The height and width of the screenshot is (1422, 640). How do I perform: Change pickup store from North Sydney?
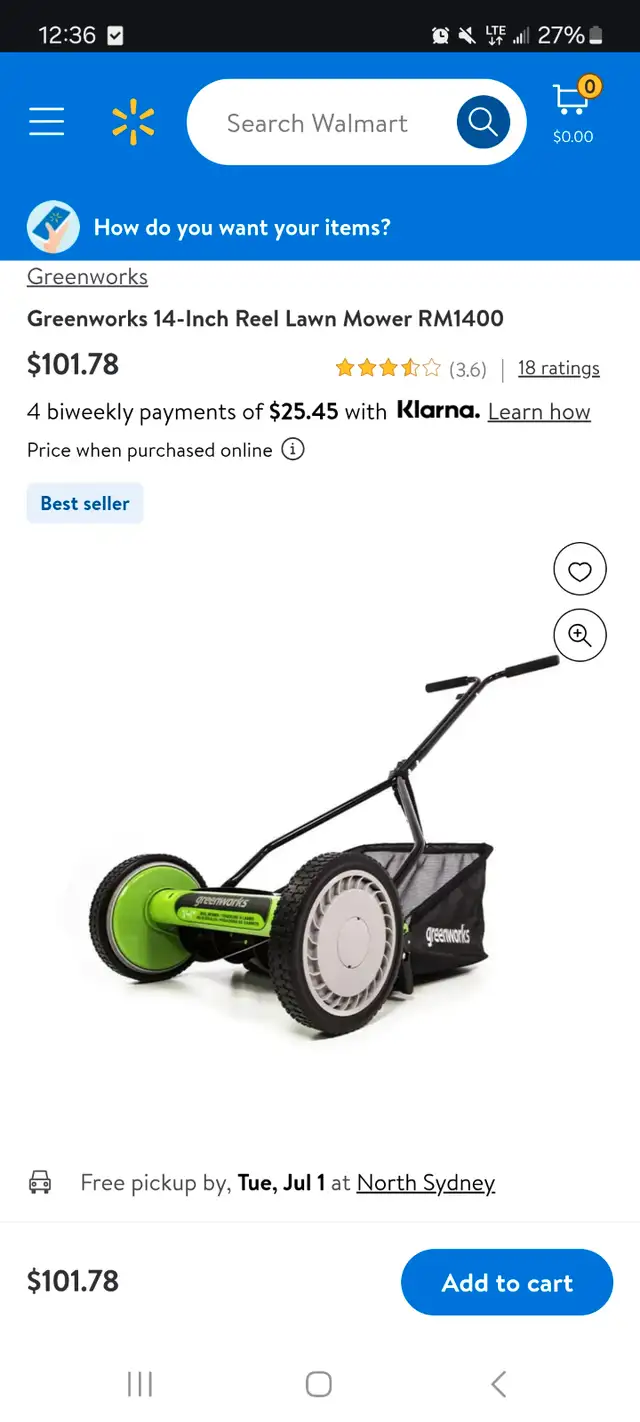coord(426,1183)
